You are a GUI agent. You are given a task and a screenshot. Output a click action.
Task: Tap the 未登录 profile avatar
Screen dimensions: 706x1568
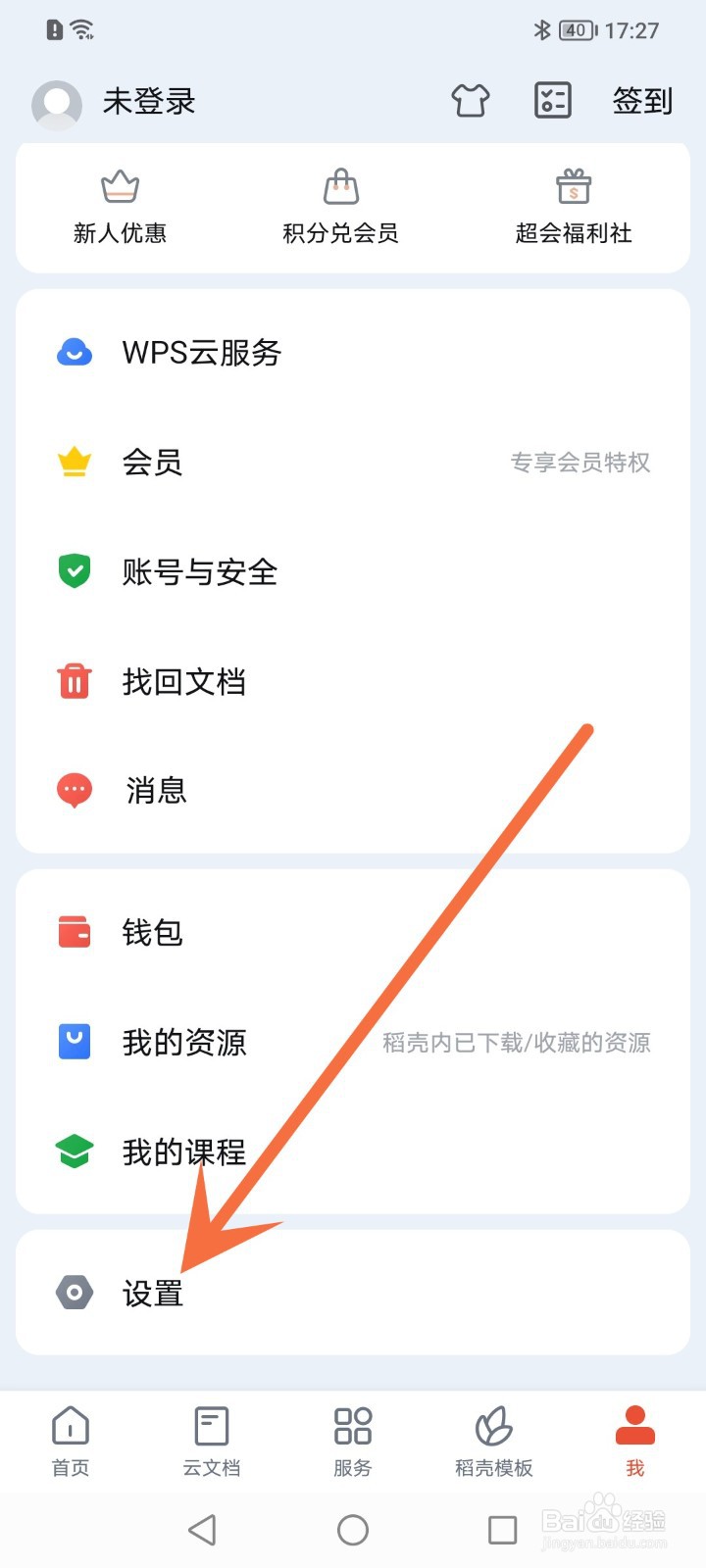(x=56, y=102)
